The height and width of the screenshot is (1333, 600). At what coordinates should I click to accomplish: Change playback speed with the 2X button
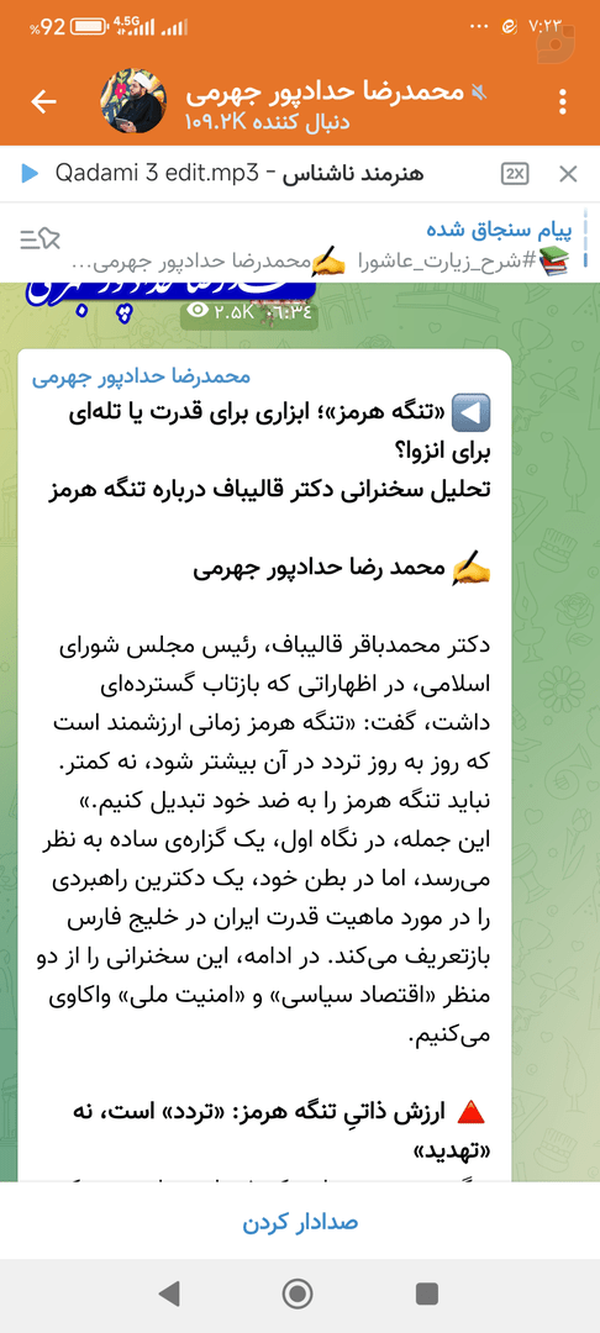(x=515, y=174)
